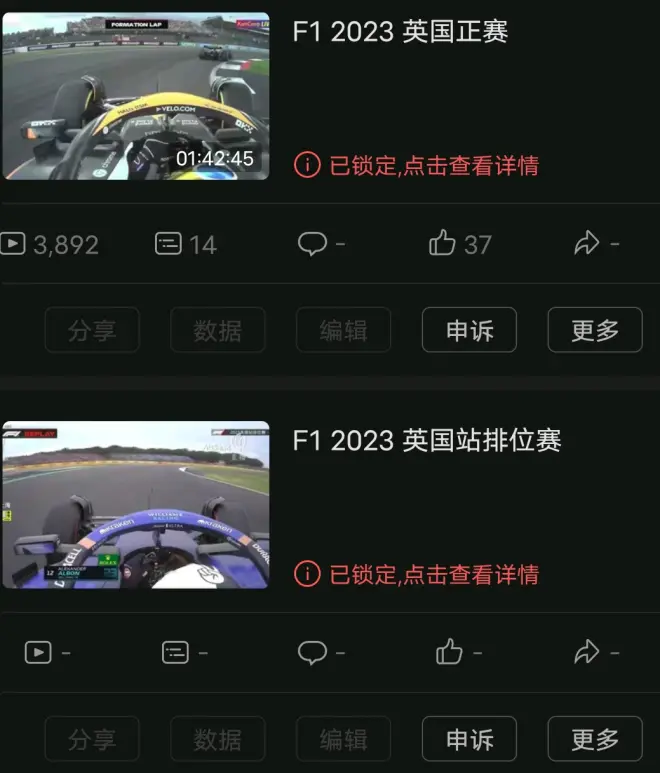Image resolution: width=660 pixels, height=773 pixels.
Task: Open the F1 2023 英国站排位赛 video thumbnail
Action: [x=135, y=504]
